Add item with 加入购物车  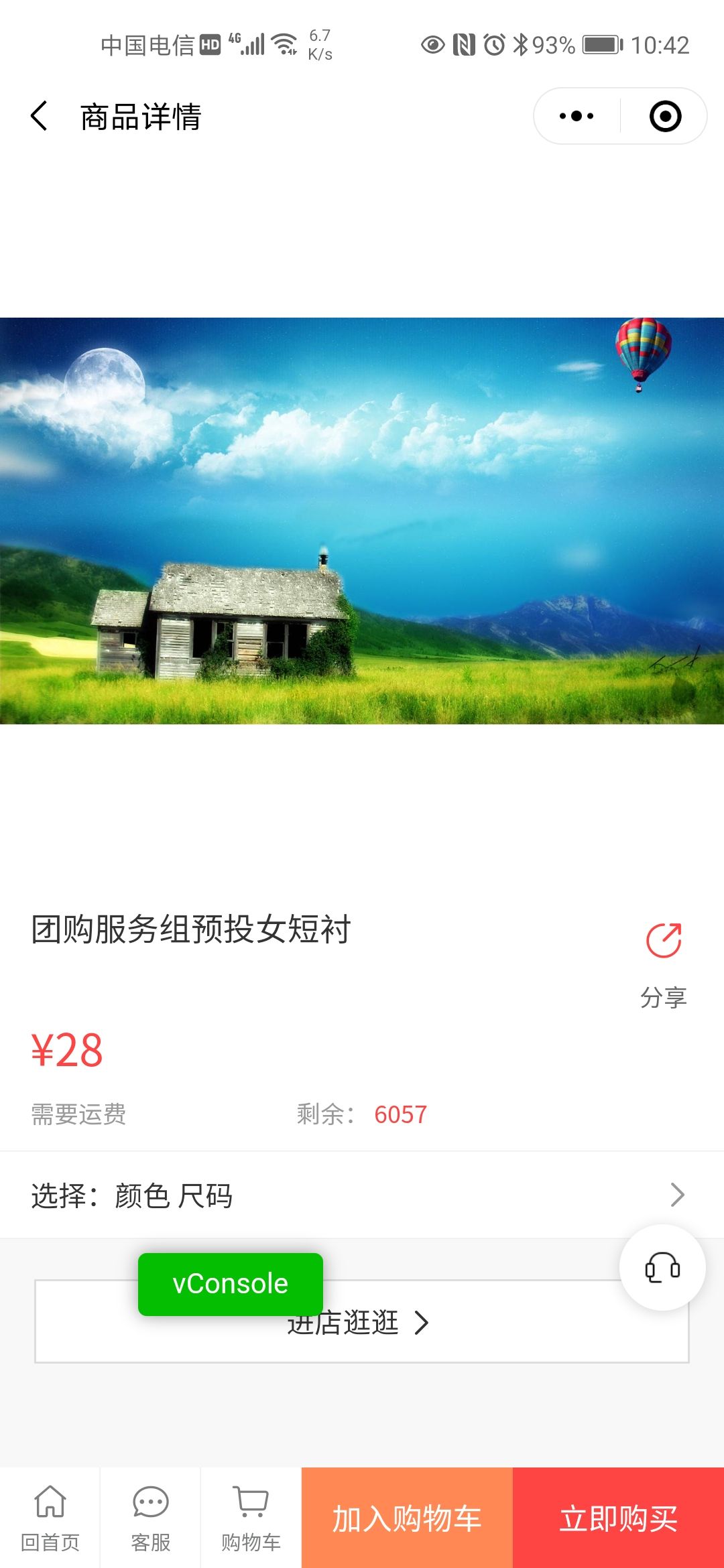click(407, 1518)
